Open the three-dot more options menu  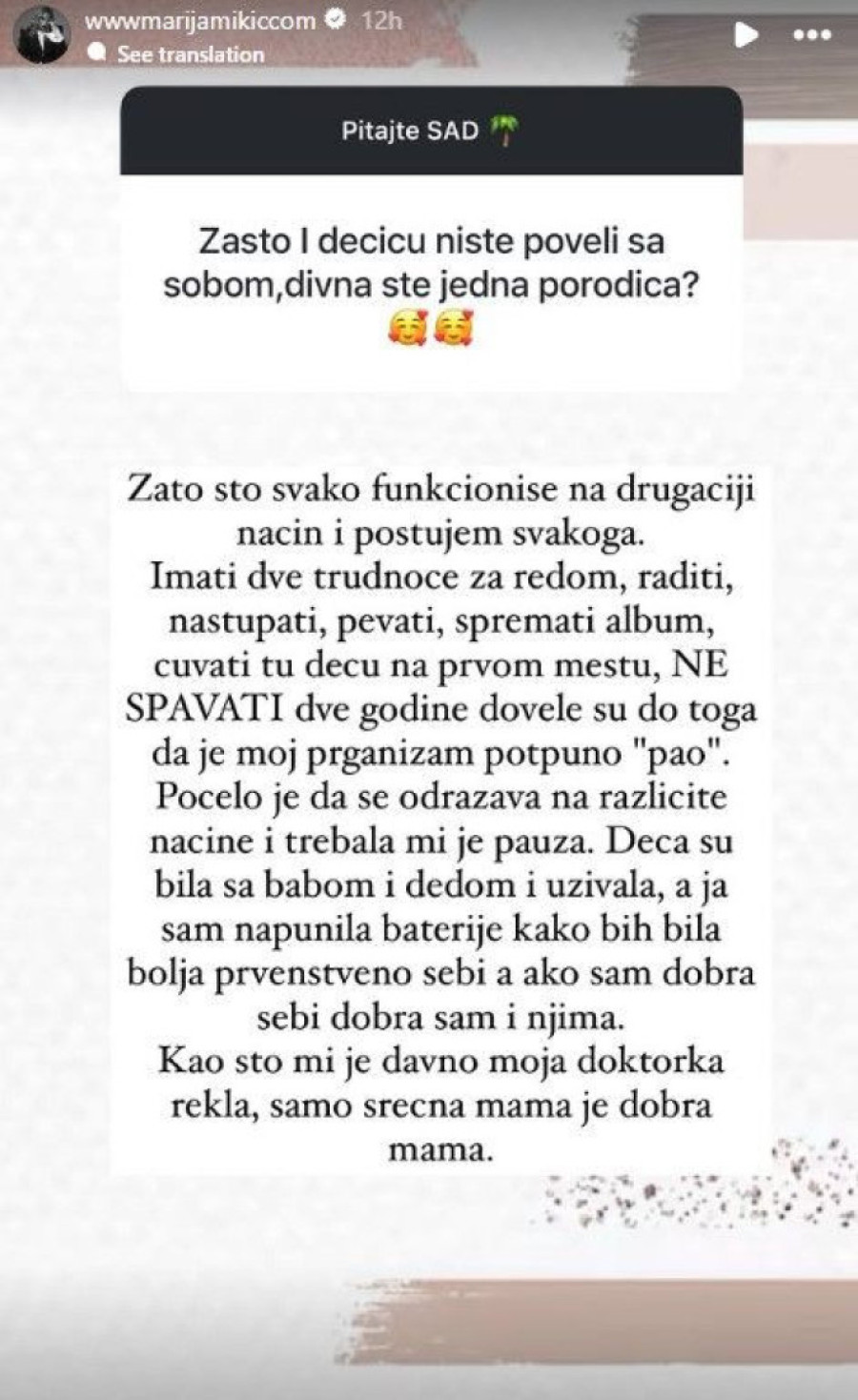(812, 36)
